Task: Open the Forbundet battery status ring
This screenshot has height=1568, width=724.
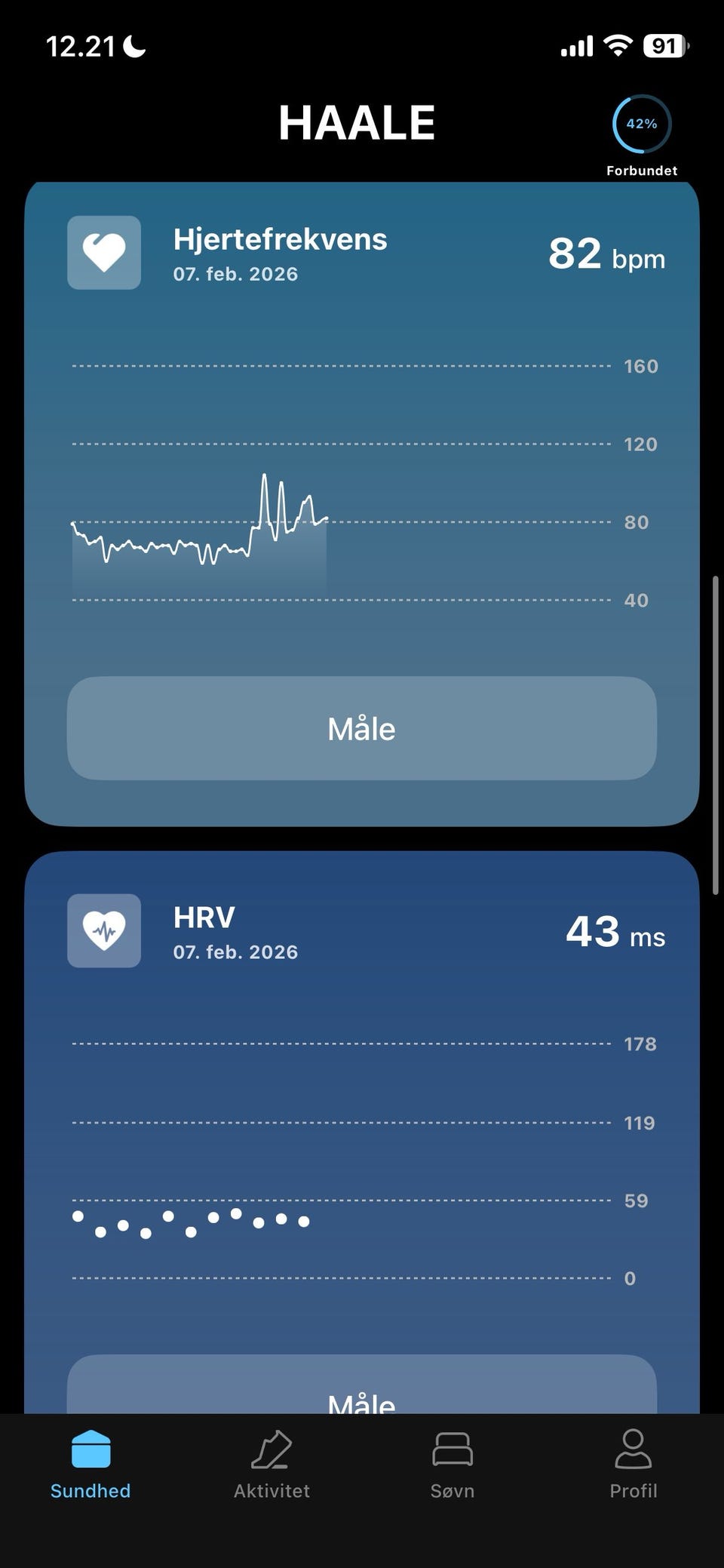Action: (642, 124)
